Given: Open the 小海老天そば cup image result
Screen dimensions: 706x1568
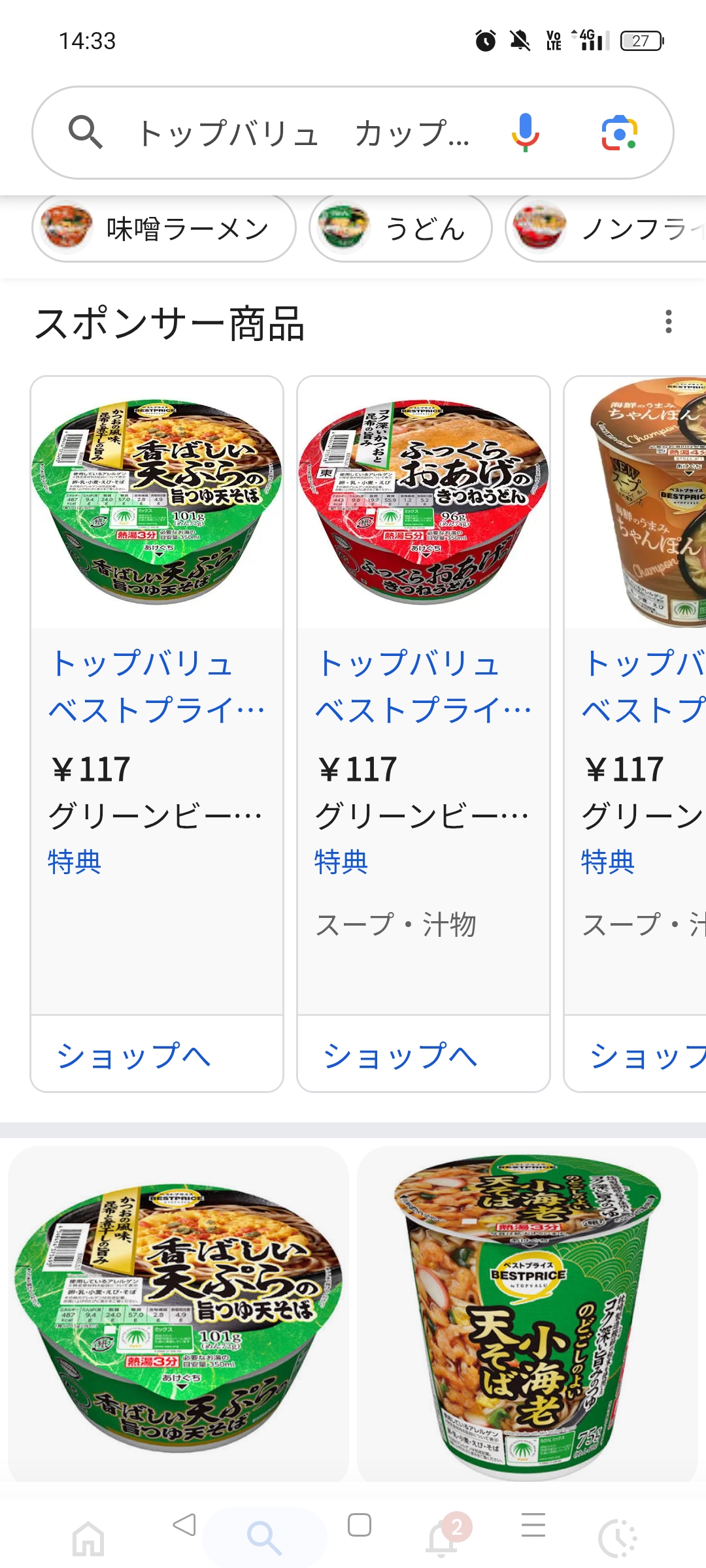Looking at the screenshot, I should (527, 1313).
